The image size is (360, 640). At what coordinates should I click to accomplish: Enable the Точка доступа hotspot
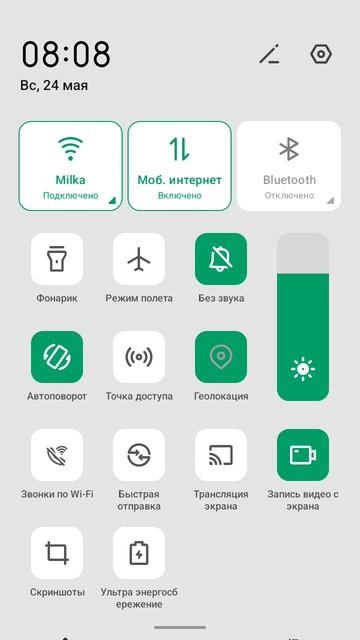(x=139, y=357)
